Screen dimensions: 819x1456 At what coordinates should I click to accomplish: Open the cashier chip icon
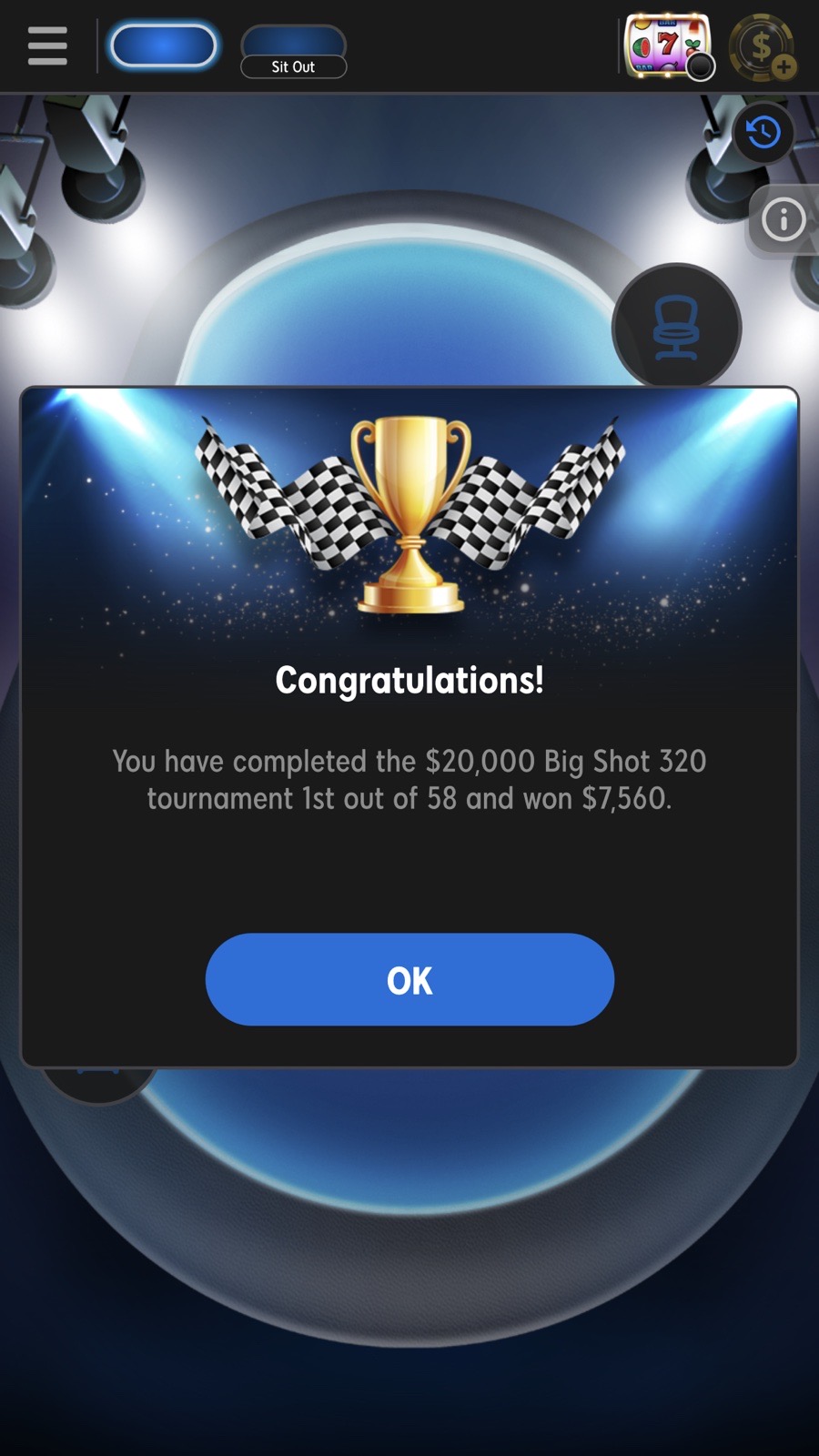(x=763, y=47)
